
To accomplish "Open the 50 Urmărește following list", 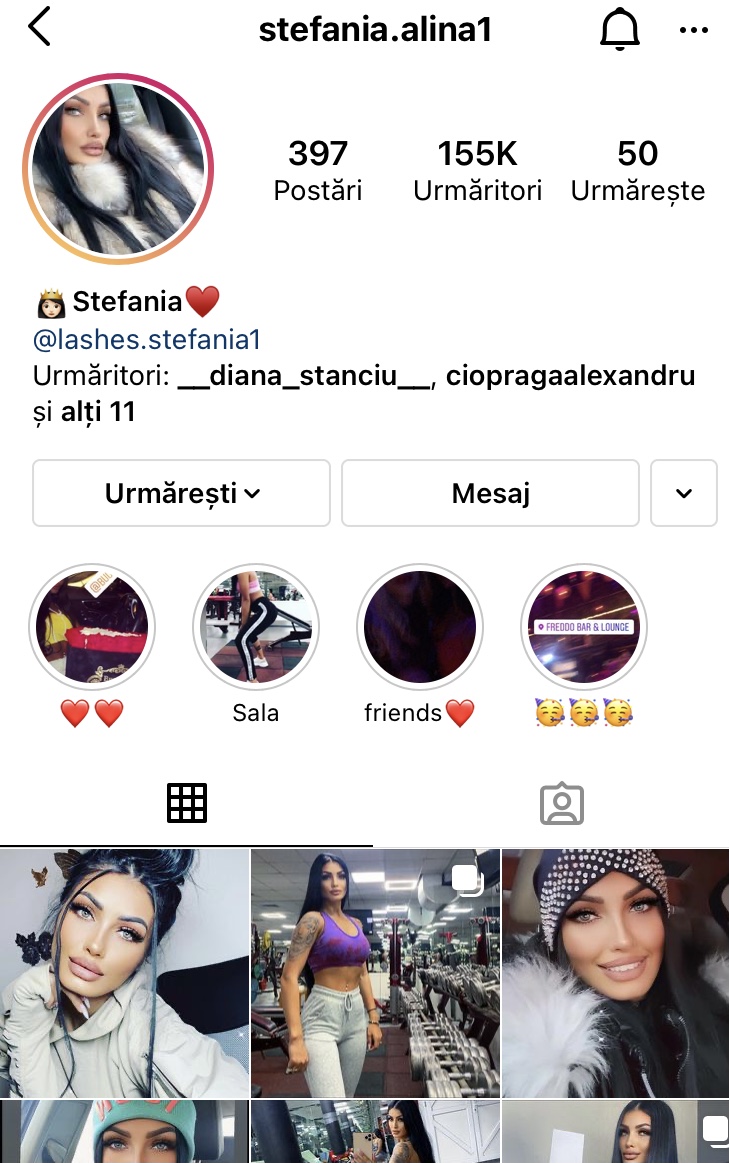I will click(x=637, y=170).
